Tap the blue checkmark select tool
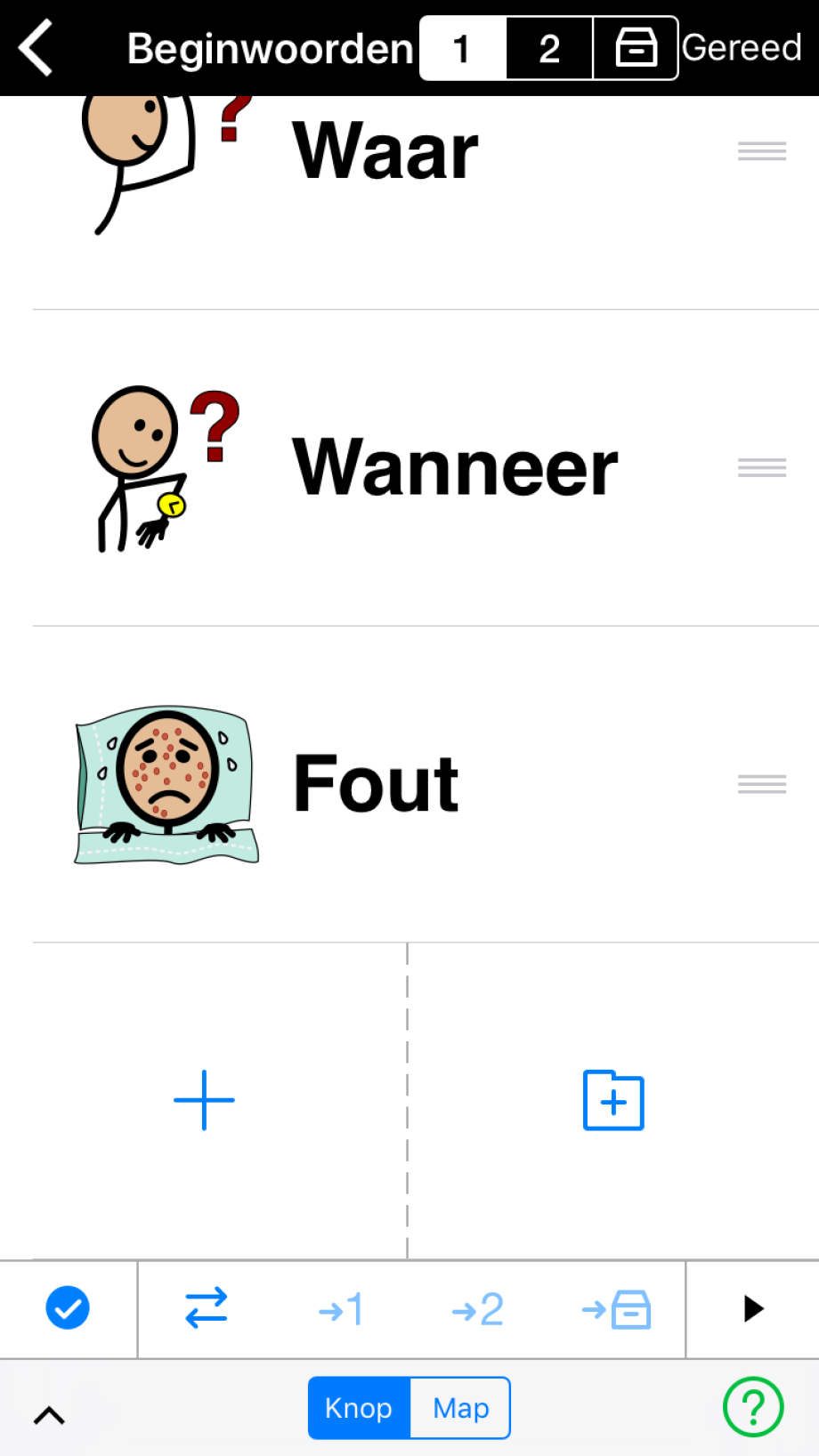819x1456 pixels. click(x=68, y=1308)
